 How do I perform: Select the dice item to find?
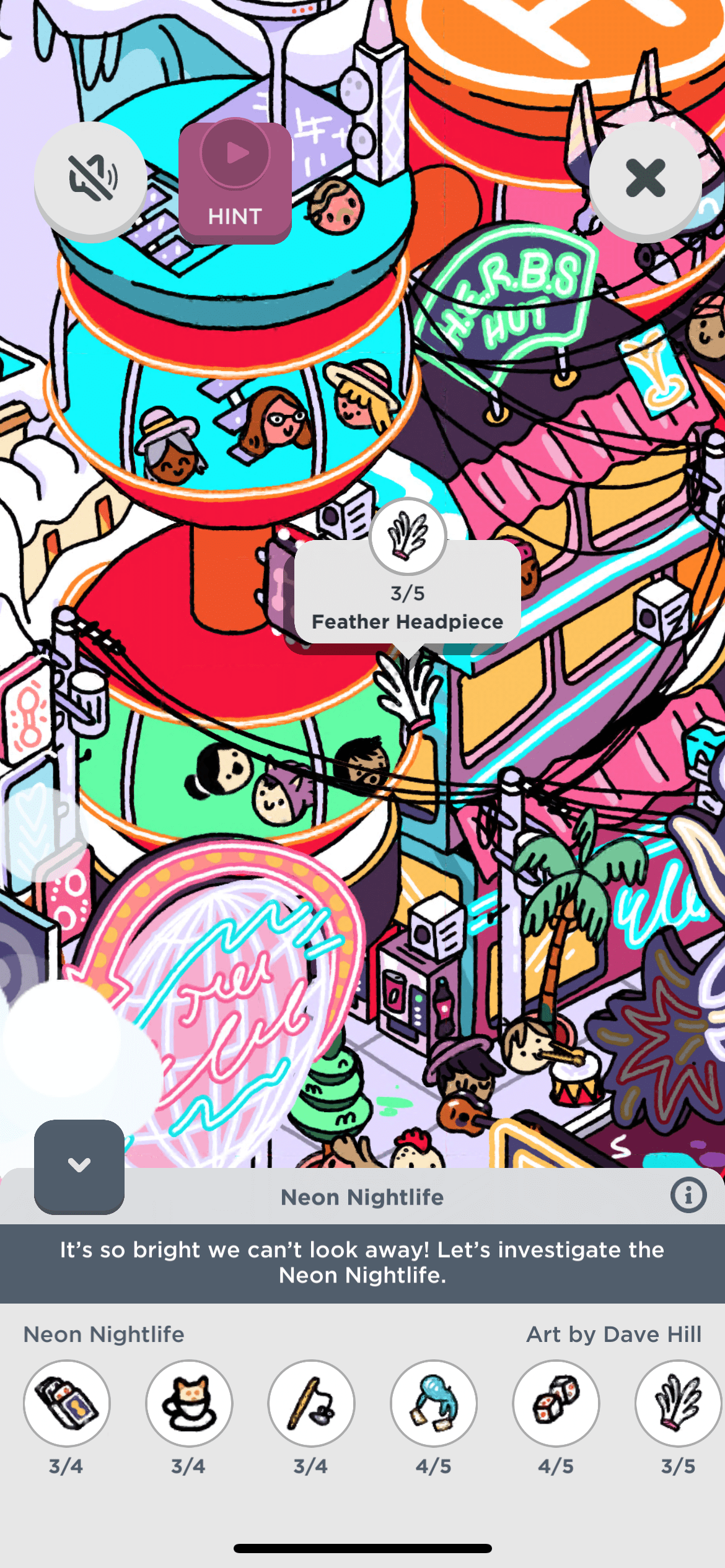(556, 1403)
